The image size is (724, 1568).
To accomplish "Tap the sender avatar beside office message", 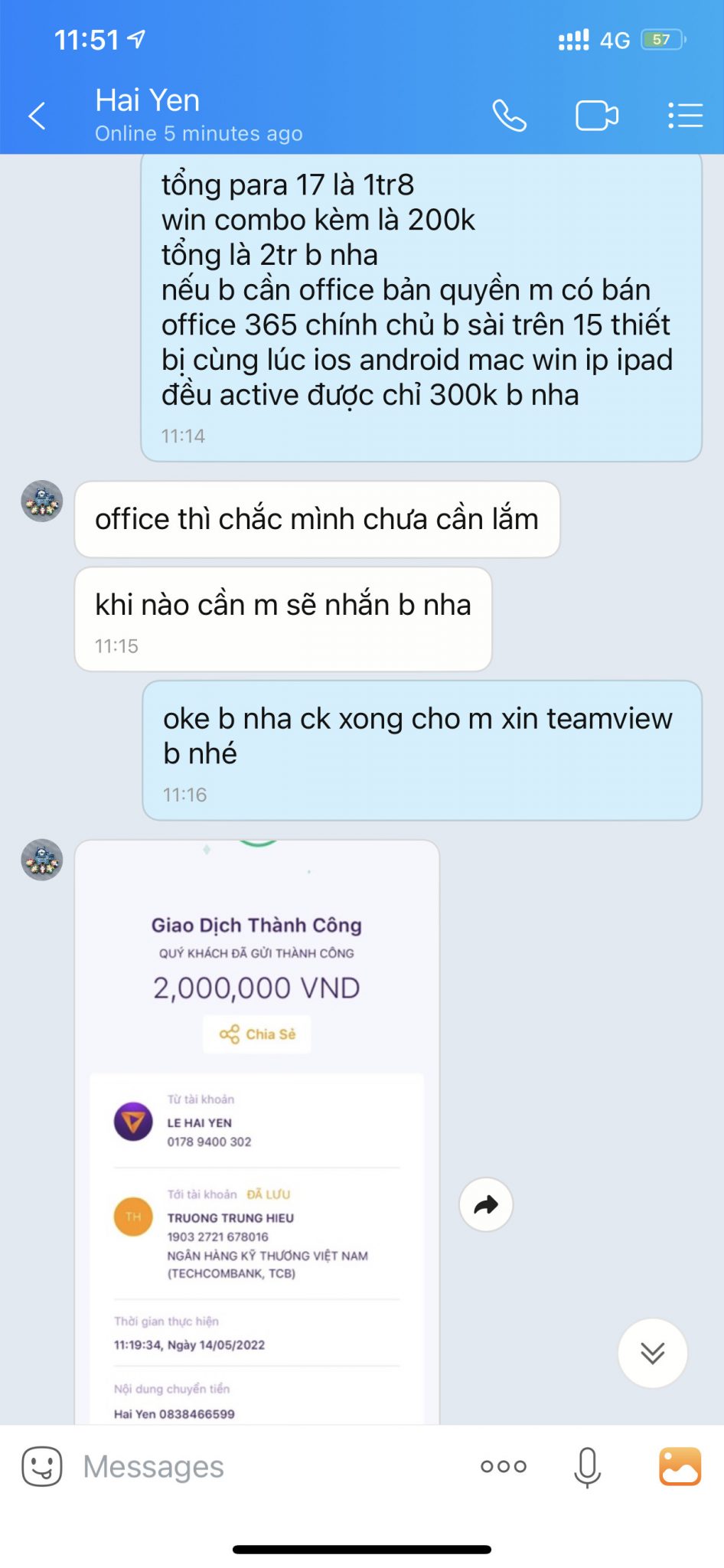I will [42, 501].
